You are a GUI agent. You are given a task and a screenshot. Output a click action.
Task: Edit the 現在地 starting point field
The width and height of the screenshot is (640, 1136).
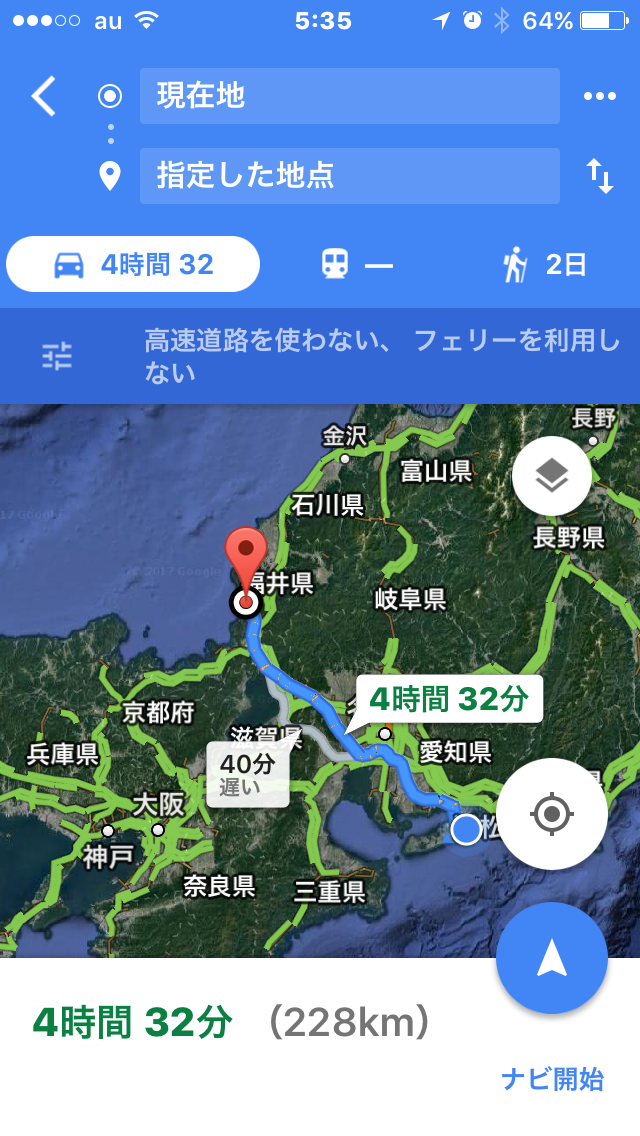pos(349,96)
